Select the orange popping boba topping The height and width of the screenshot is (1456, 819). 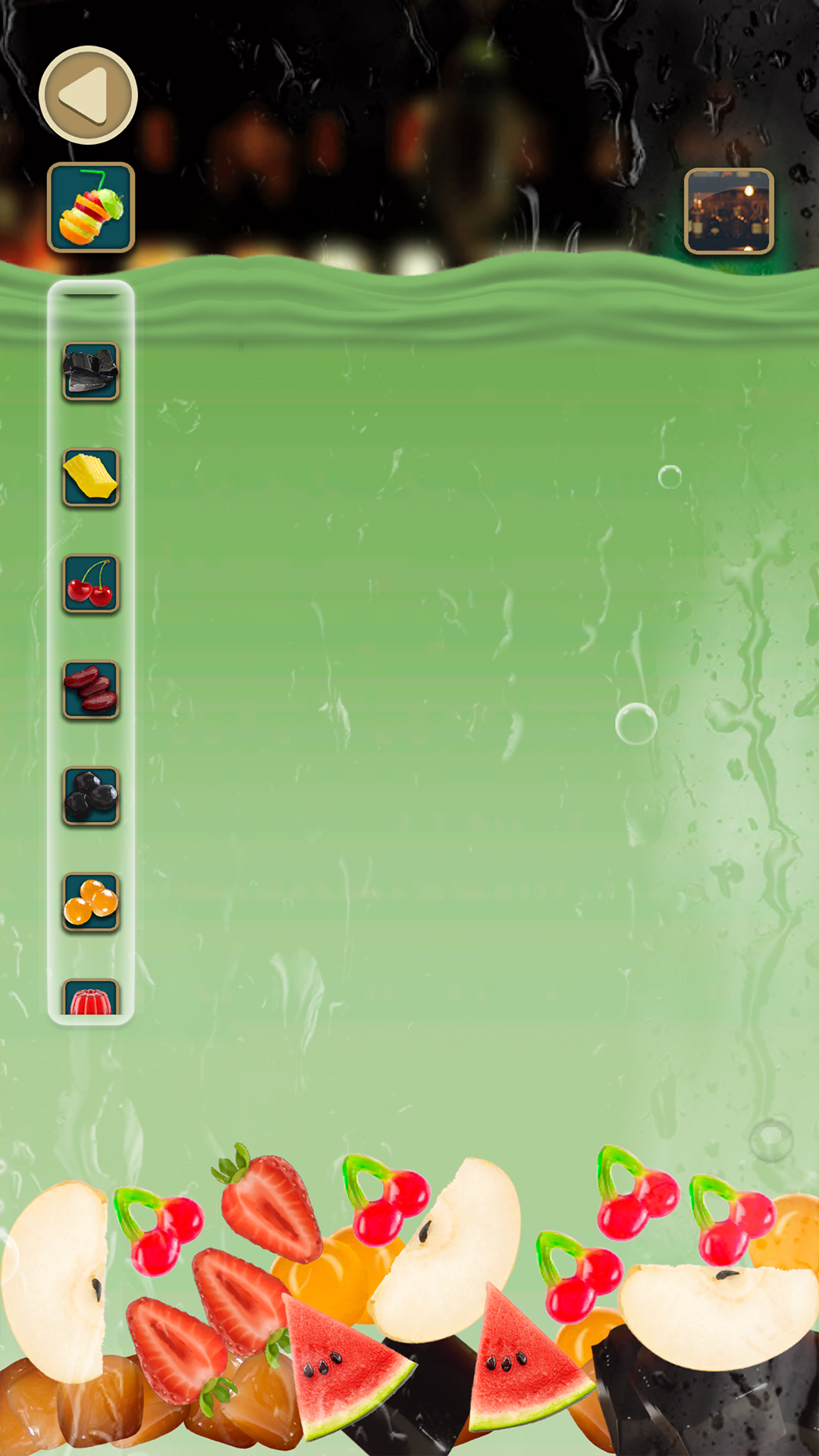[x=91, y=902]
